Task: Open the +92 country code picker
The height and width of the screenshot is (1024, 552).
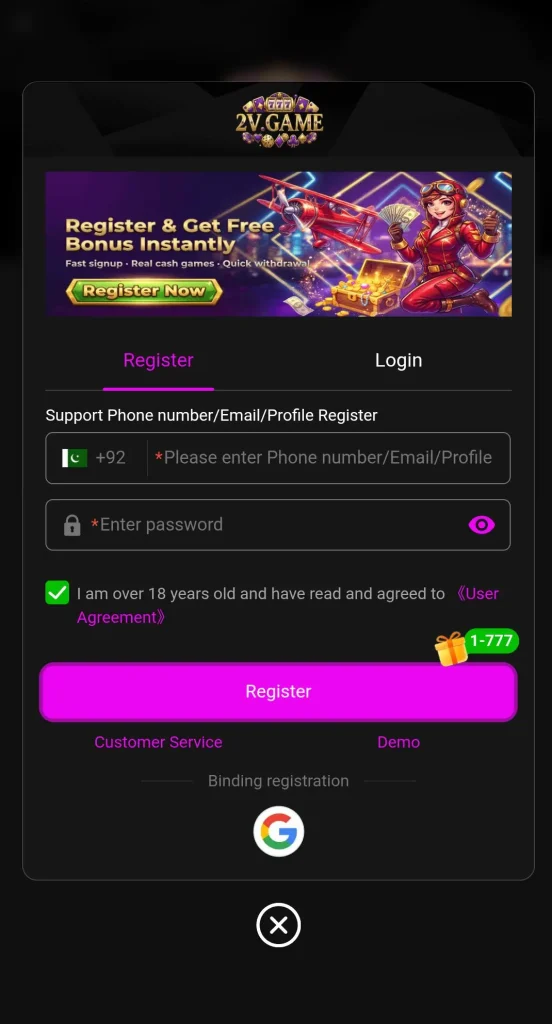Action: 95,458
